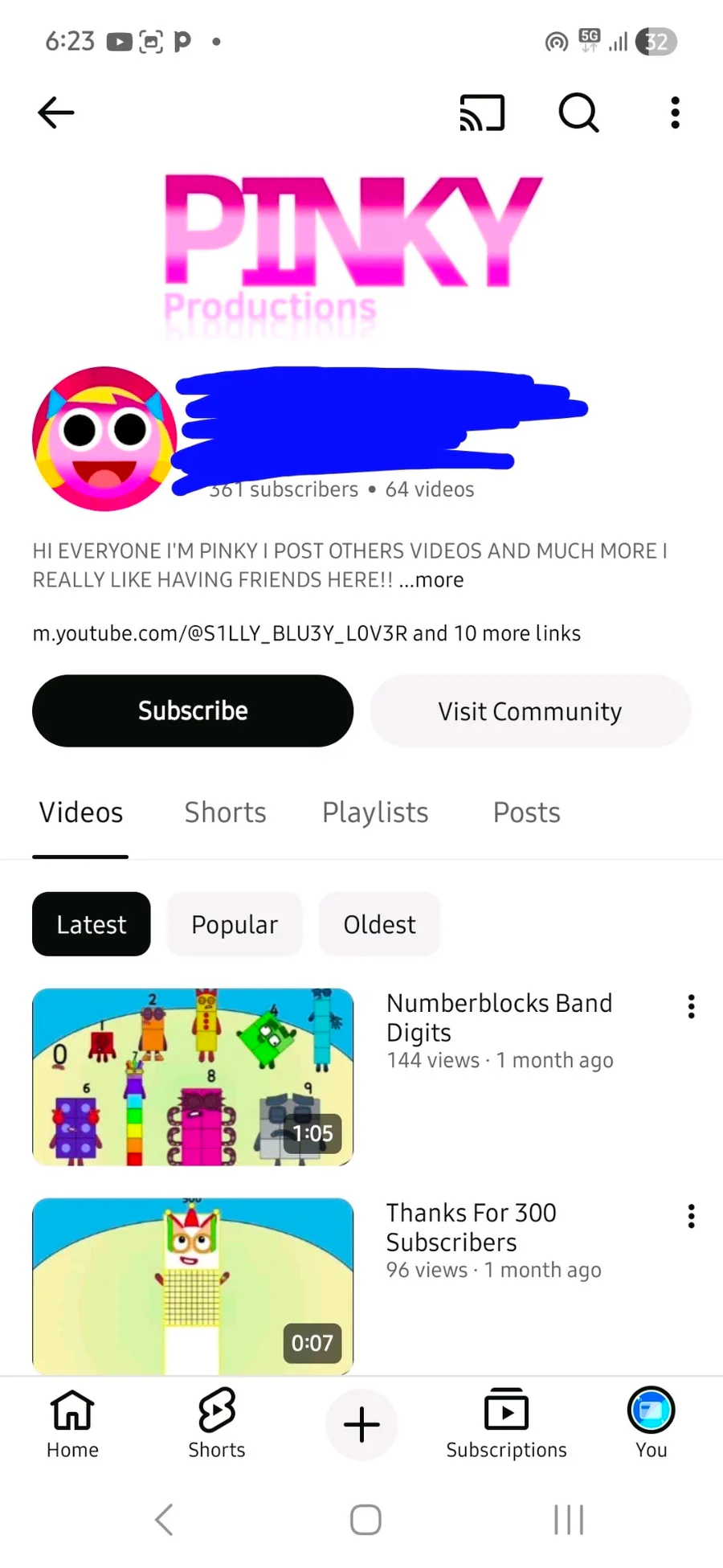Sort videos by Popular
Screen dimensions: 723x1568
click(x=235, y=924)
